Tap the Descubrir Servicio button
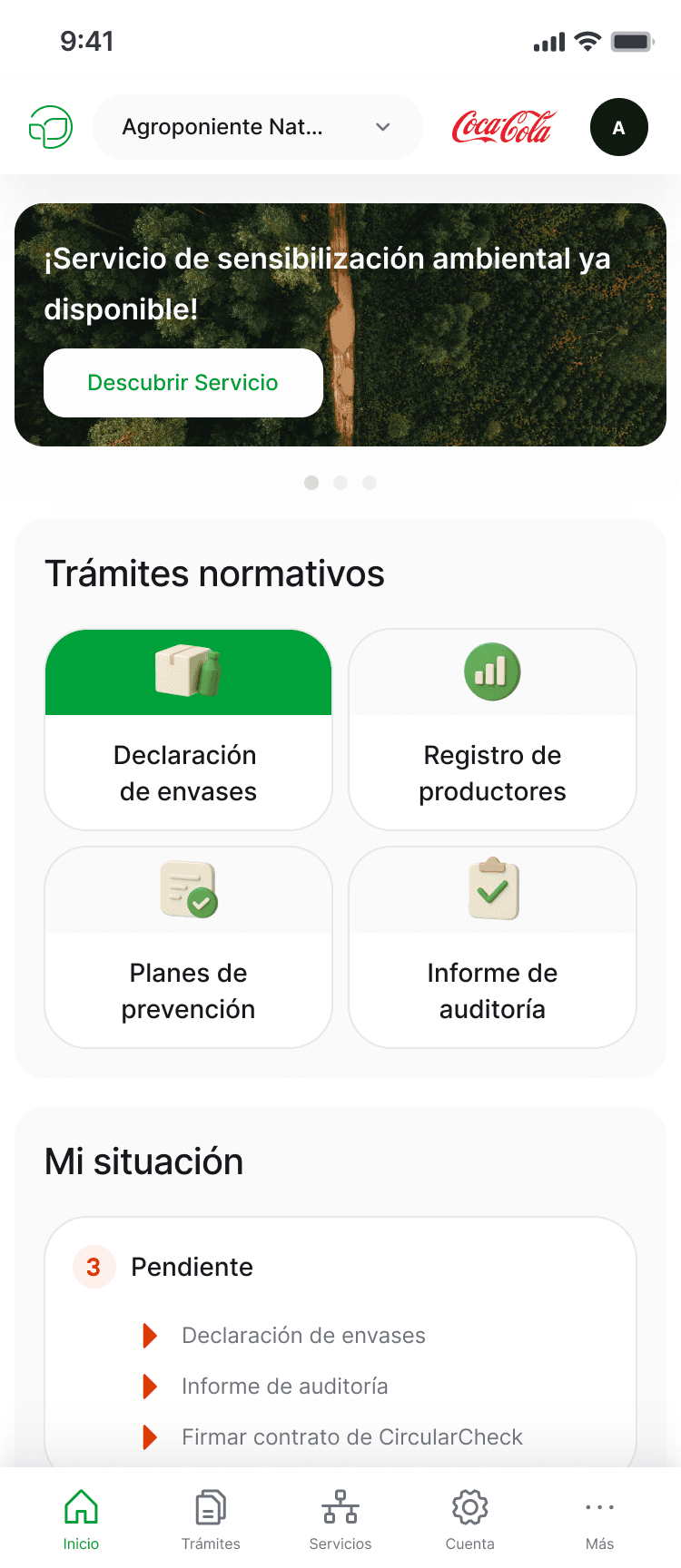This screenshot has height=1568, width=681. (183, 383)
